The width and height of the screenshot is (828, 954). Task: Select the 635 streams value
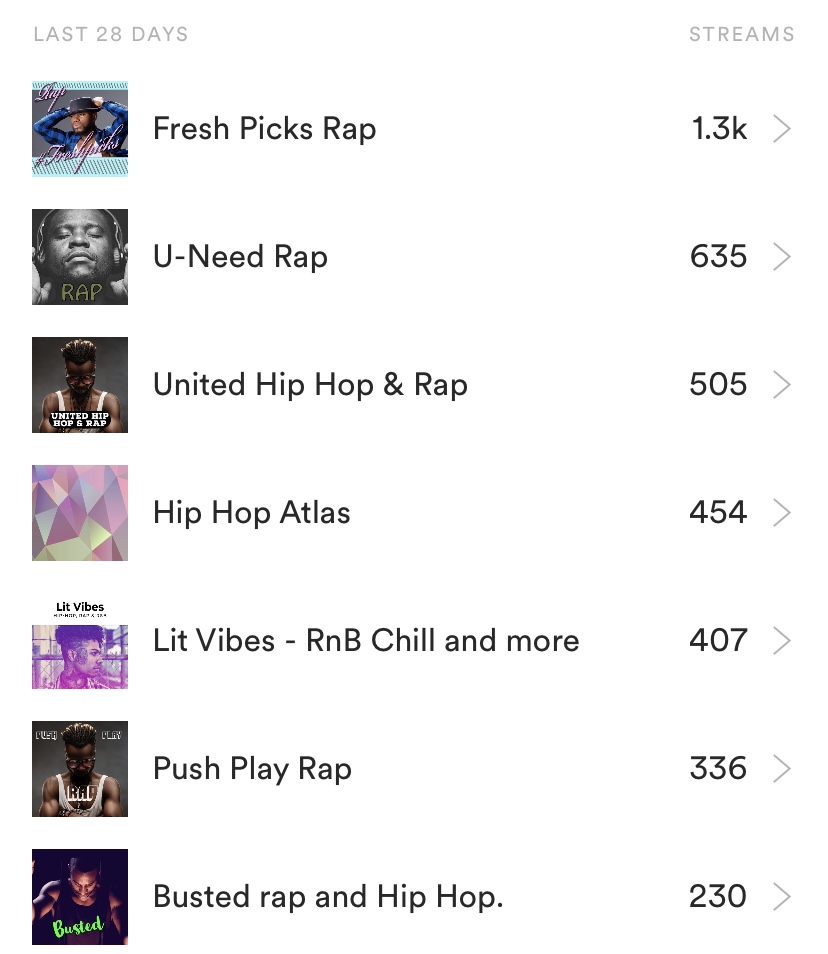coord(718,257)
